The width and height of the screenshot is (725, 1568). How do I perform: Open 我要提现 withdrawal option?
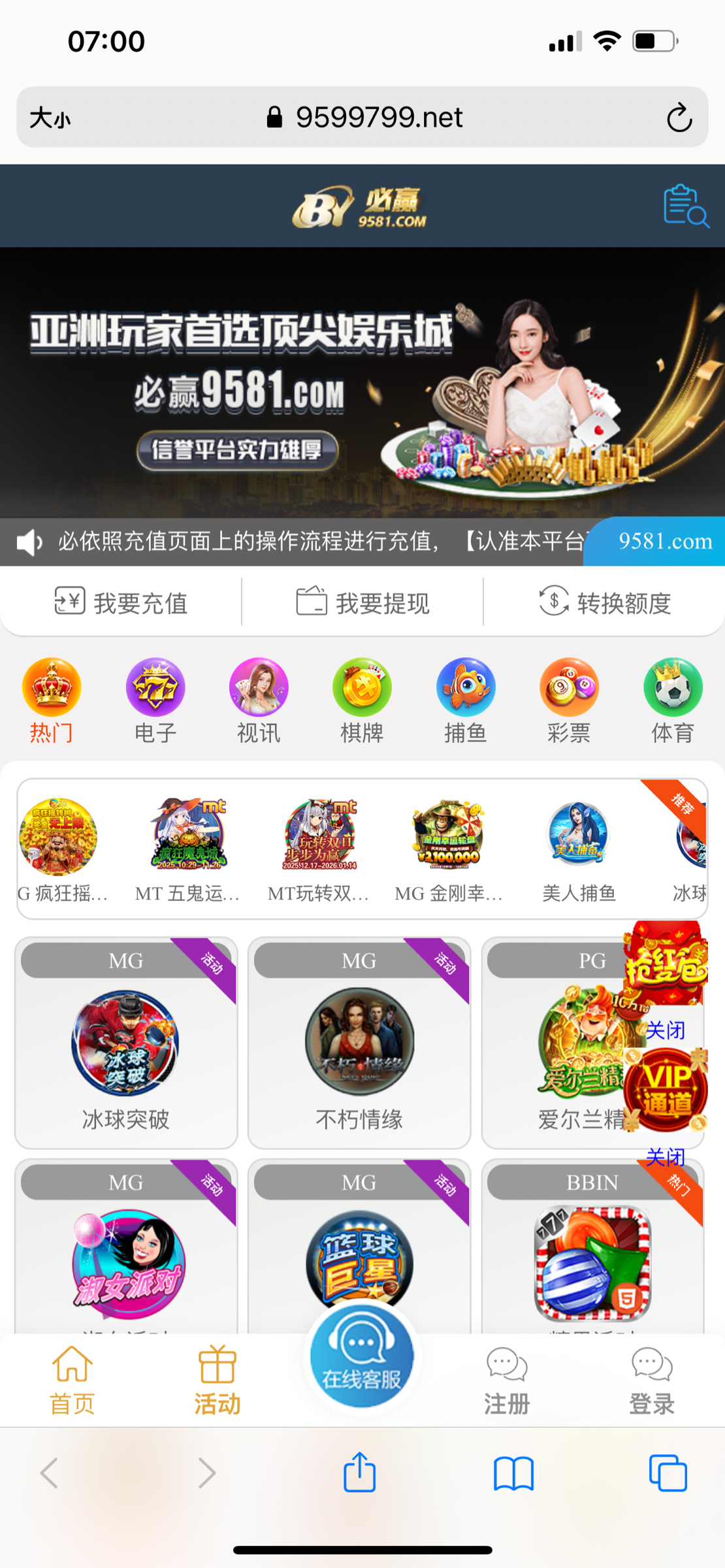(x=363, y=602)
